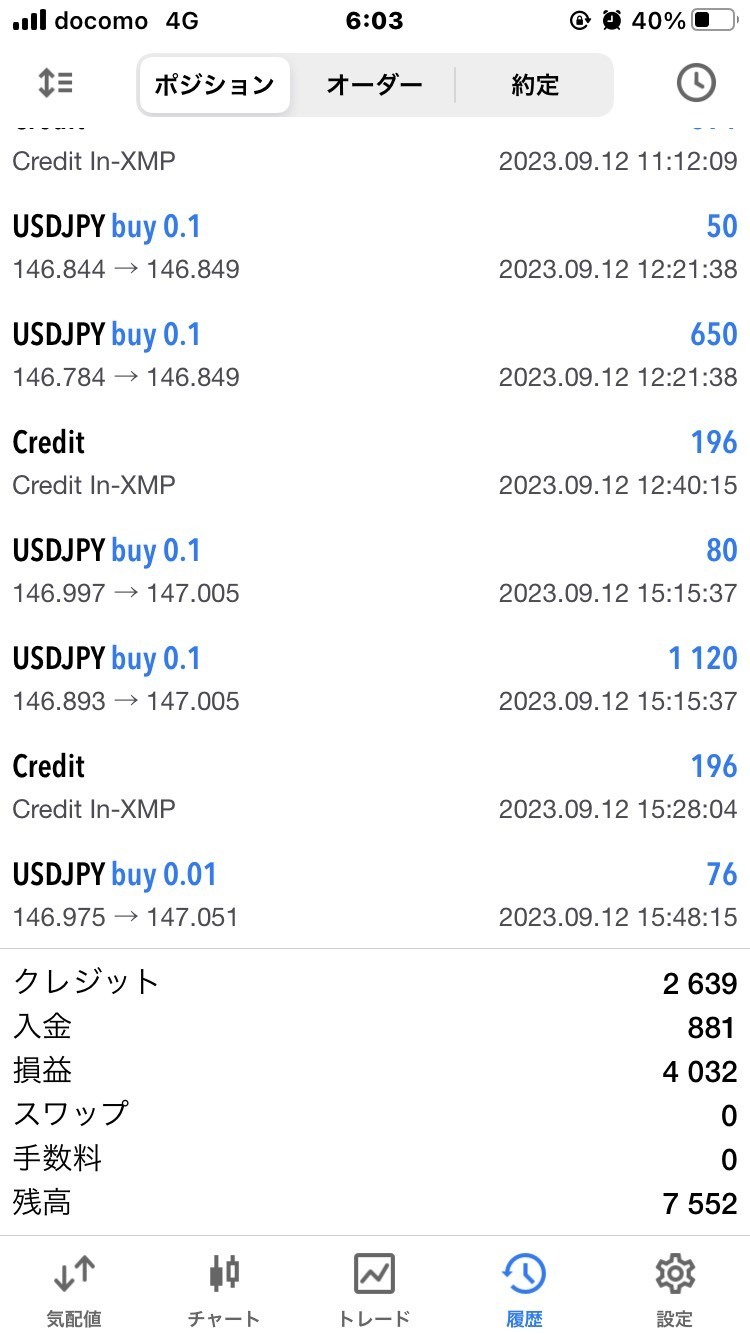Viewport: 750px width, 1334px height.
Task: Select the ポジション segment
Action: coord(214,85)
